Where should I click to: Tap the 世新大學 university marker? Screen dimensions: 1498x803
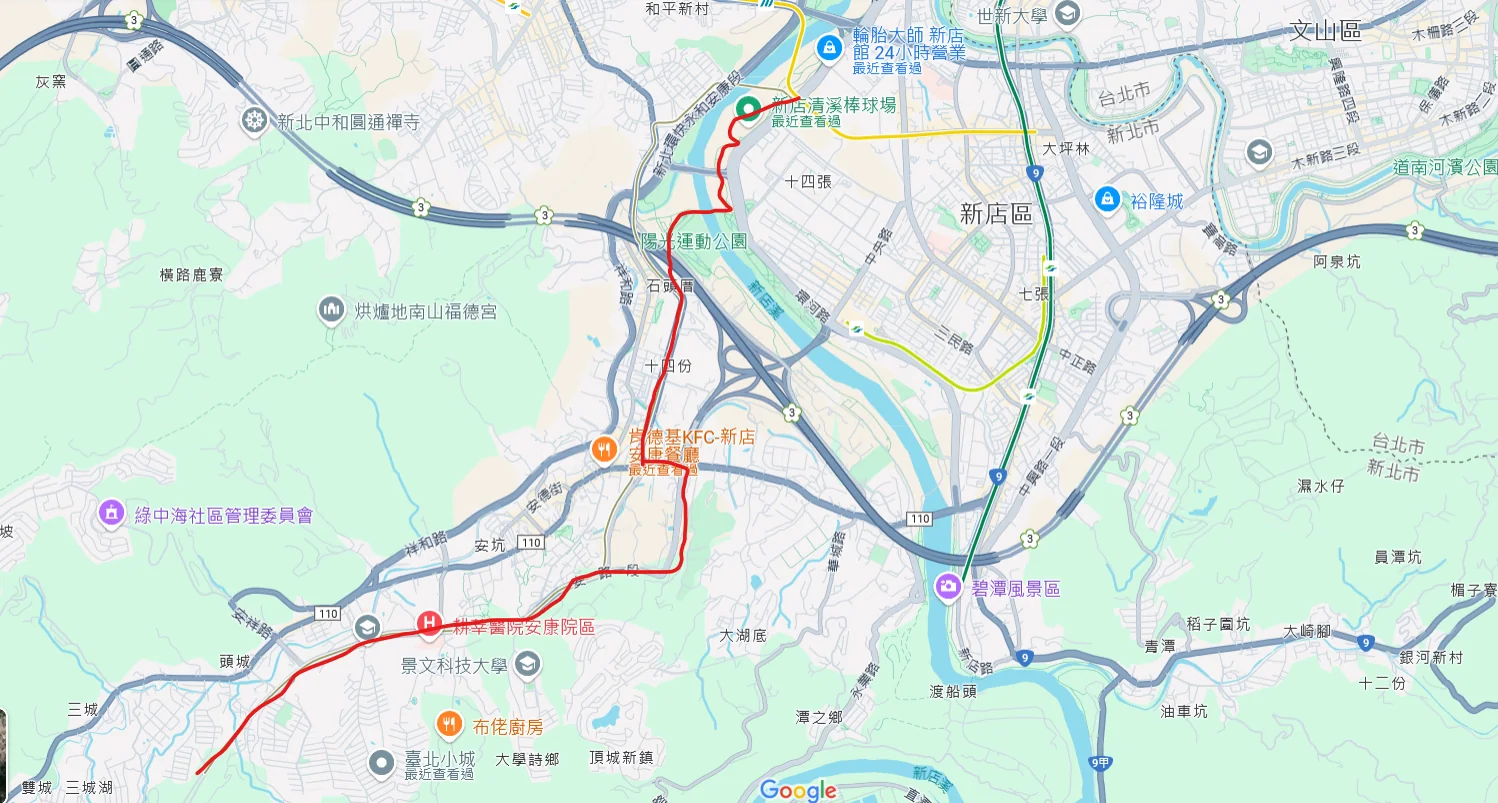[1068, 14]
